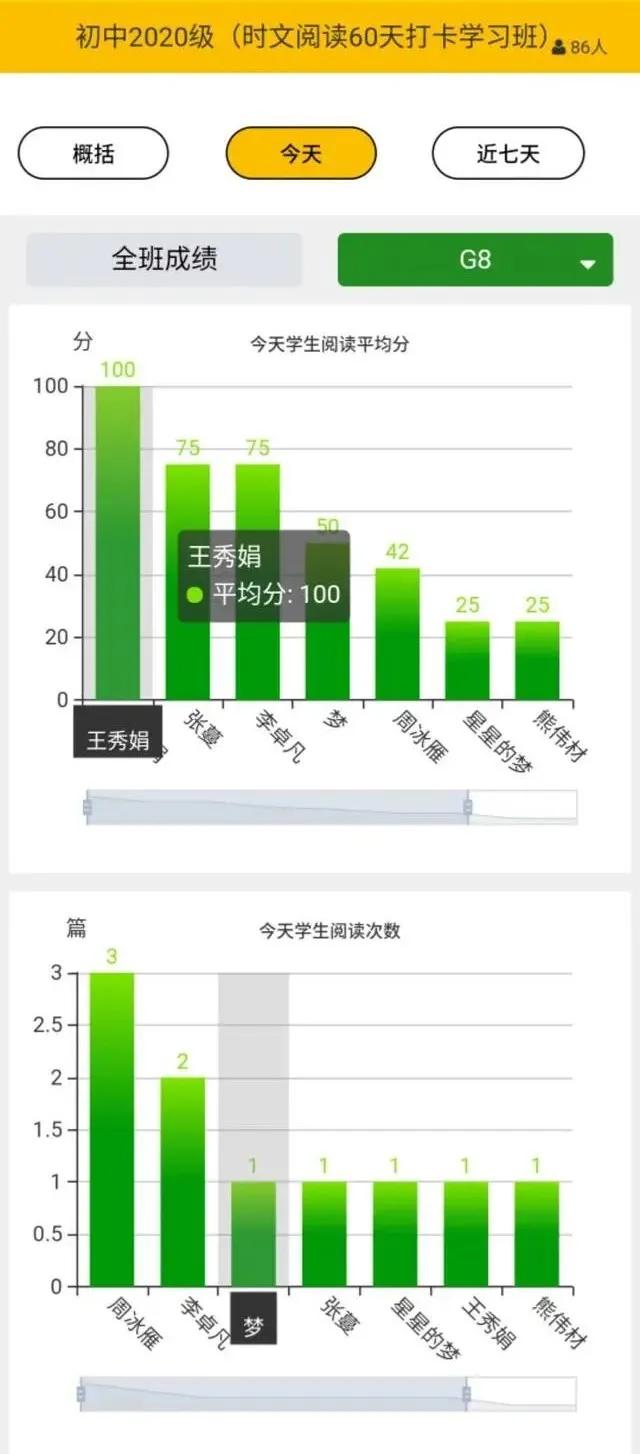
Task: Expand the G8 grade dropdown
Action: tap(475, 260)
